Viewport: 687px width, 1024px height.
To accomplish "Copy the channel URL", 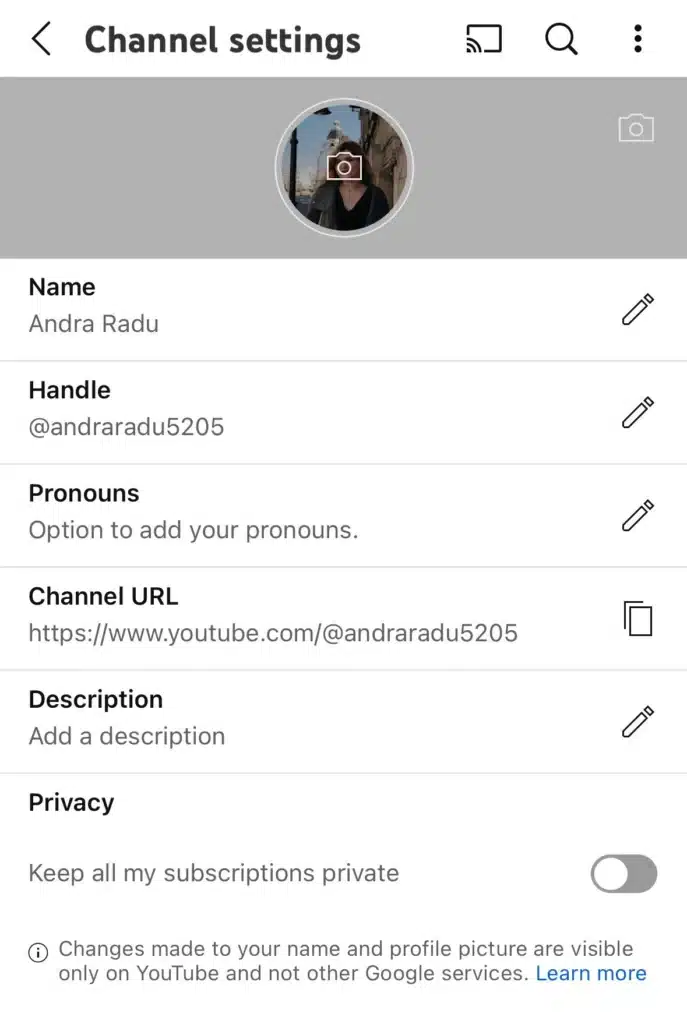I will 637,619.
